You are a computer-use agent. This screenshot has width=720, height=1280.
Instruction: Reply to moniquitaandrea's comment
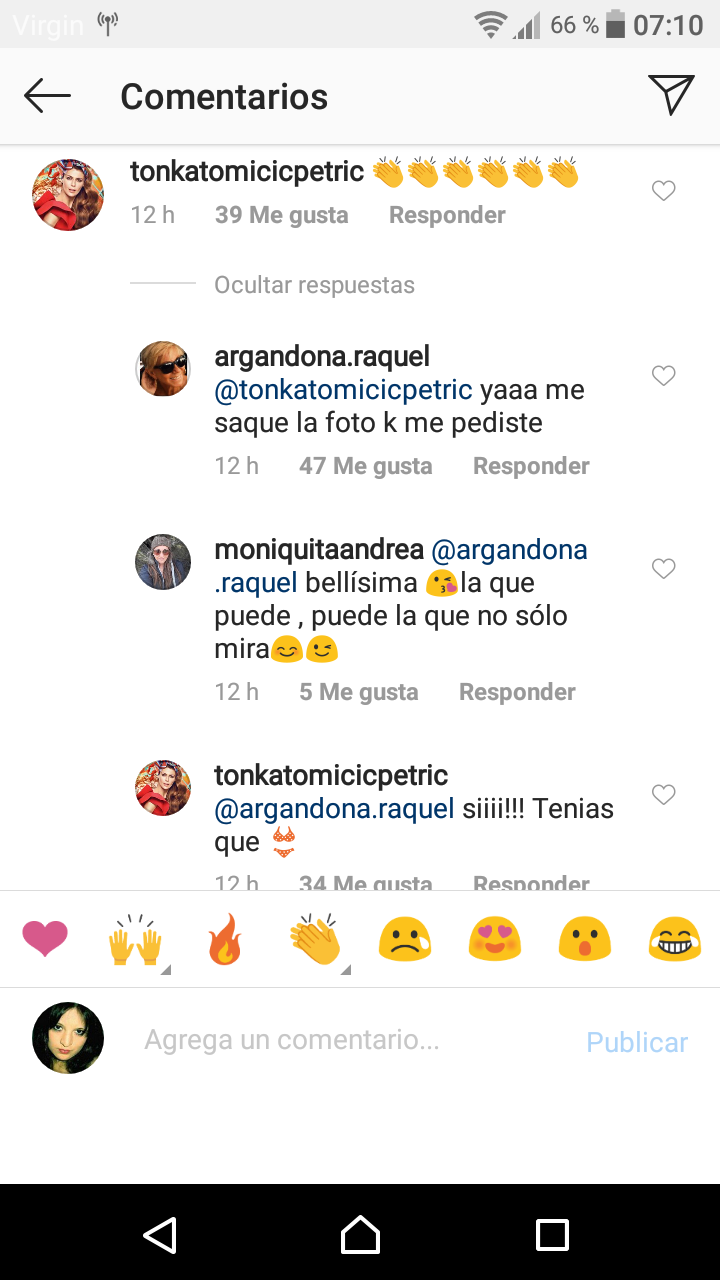click(517, 692)
